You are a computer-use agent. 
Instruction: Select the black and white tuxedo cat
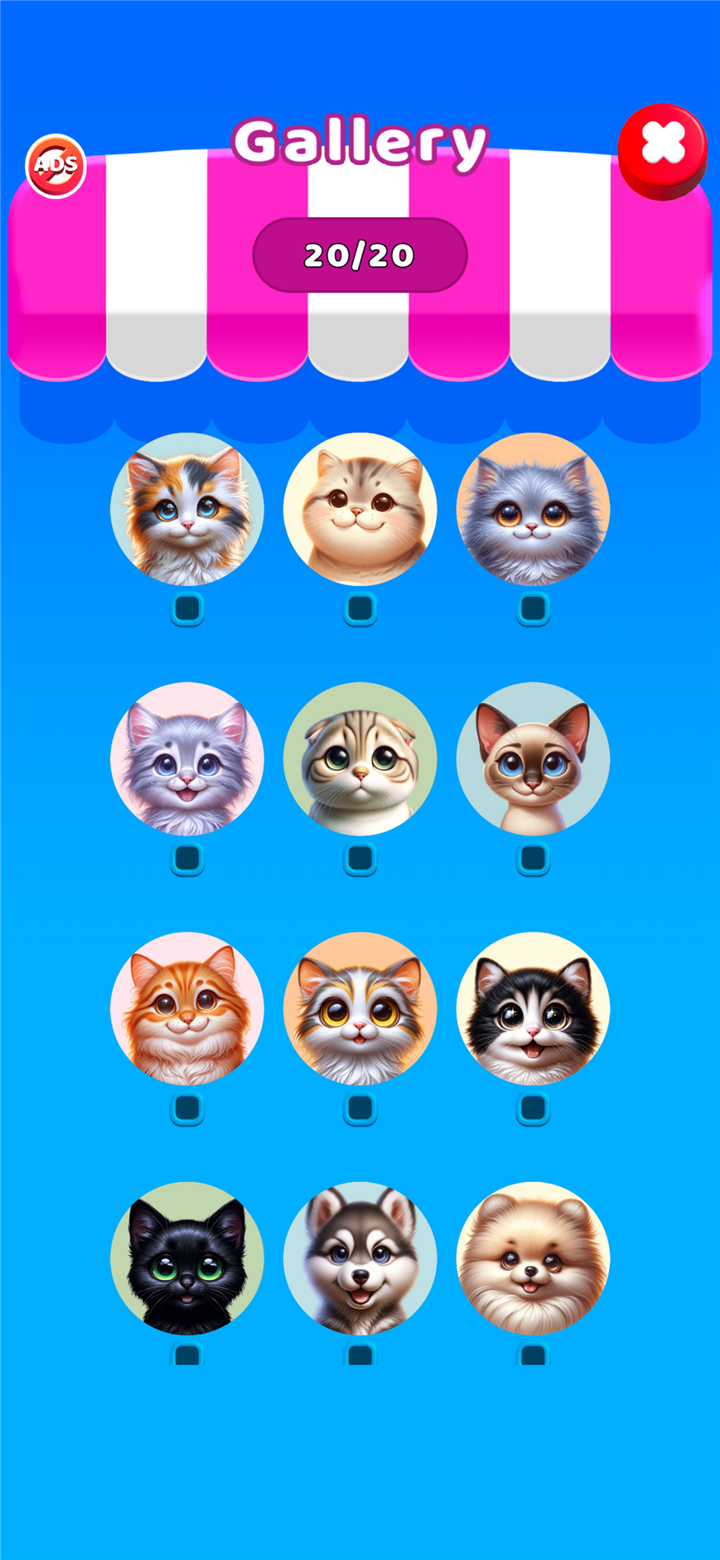[533, 1009]
